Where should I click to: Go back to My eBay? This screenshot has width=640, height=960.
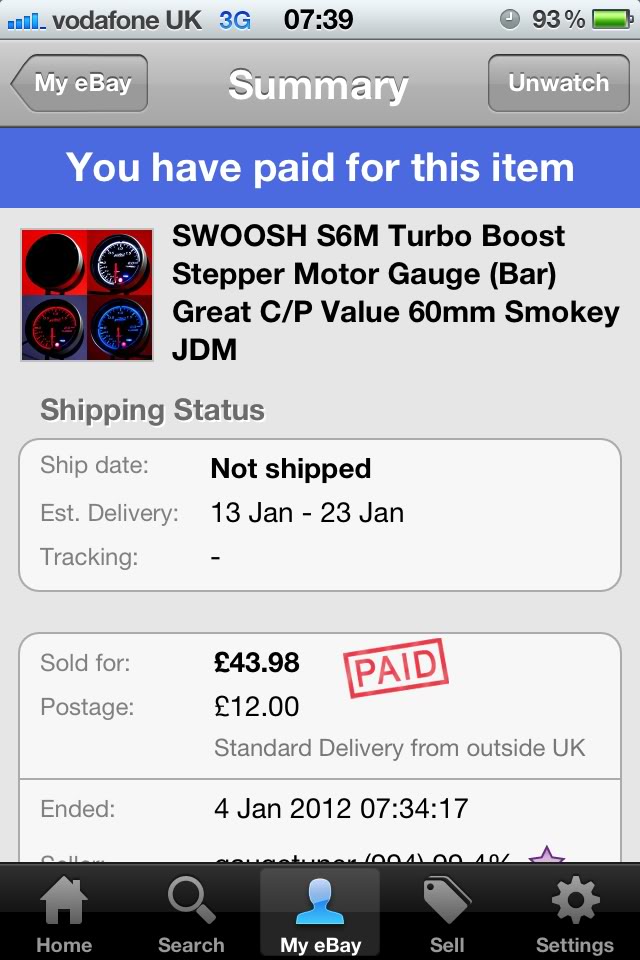tap(80, 84)
